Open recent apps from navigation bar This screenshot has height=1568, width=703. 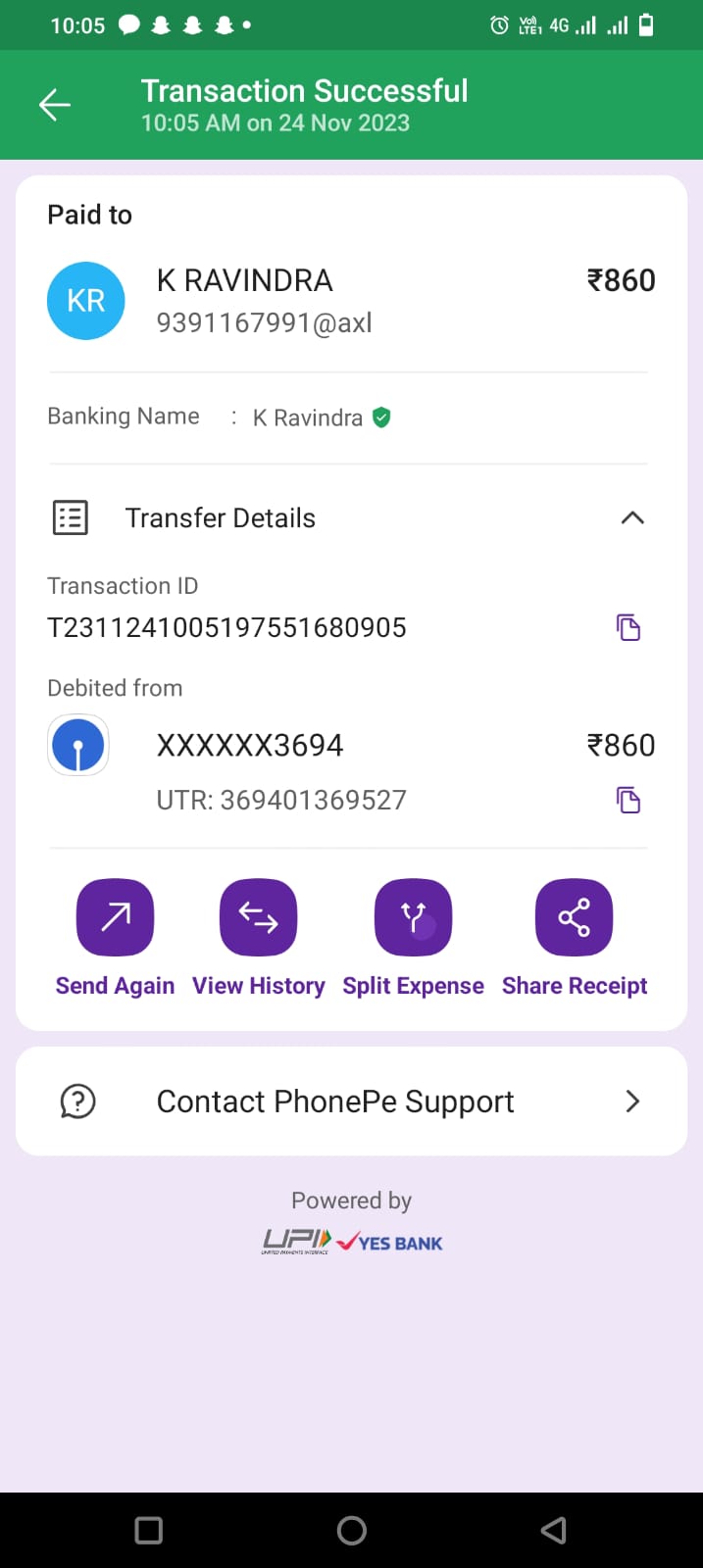149,1530
